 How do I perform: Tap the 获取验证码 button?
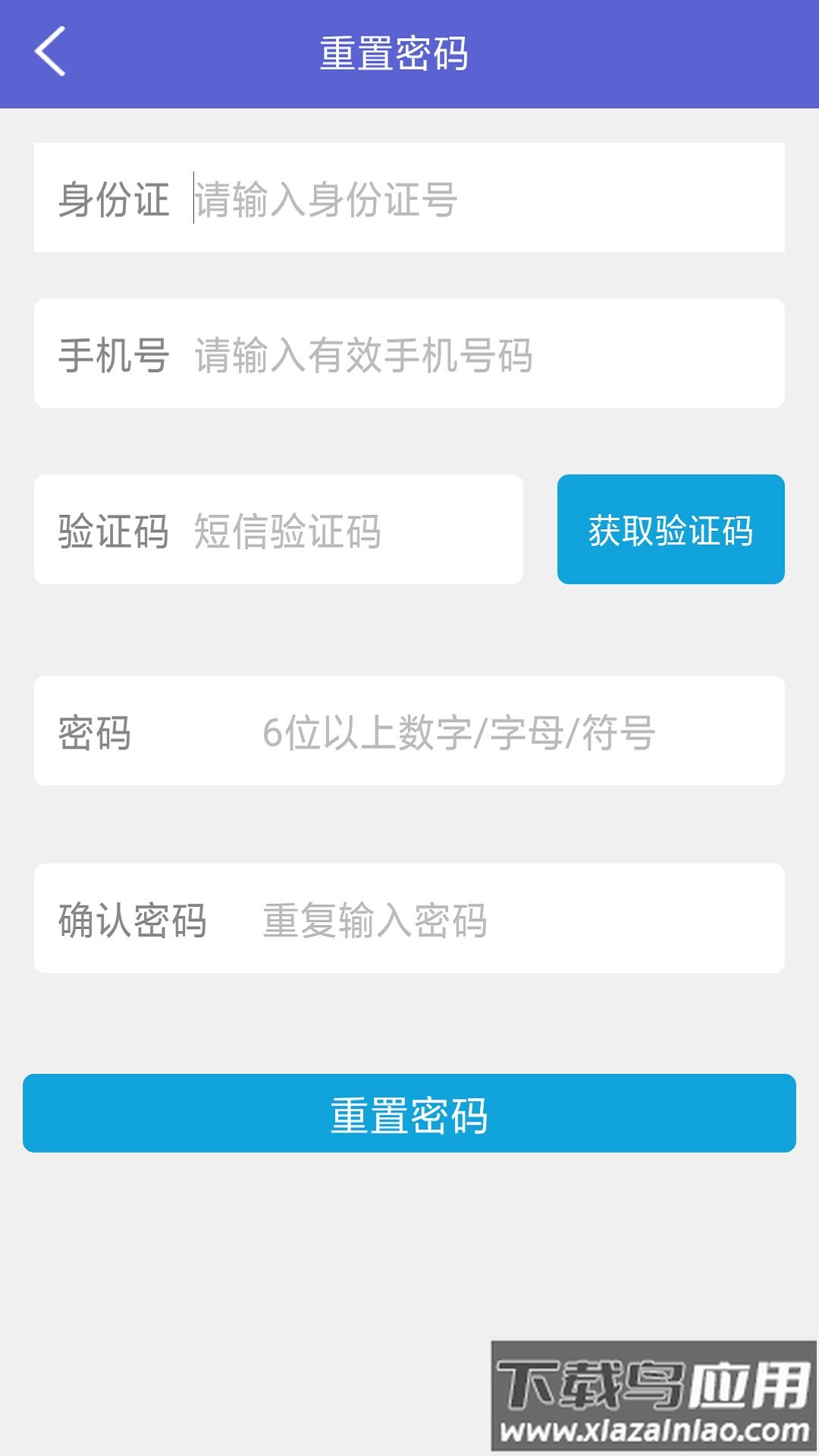[670, 531]
